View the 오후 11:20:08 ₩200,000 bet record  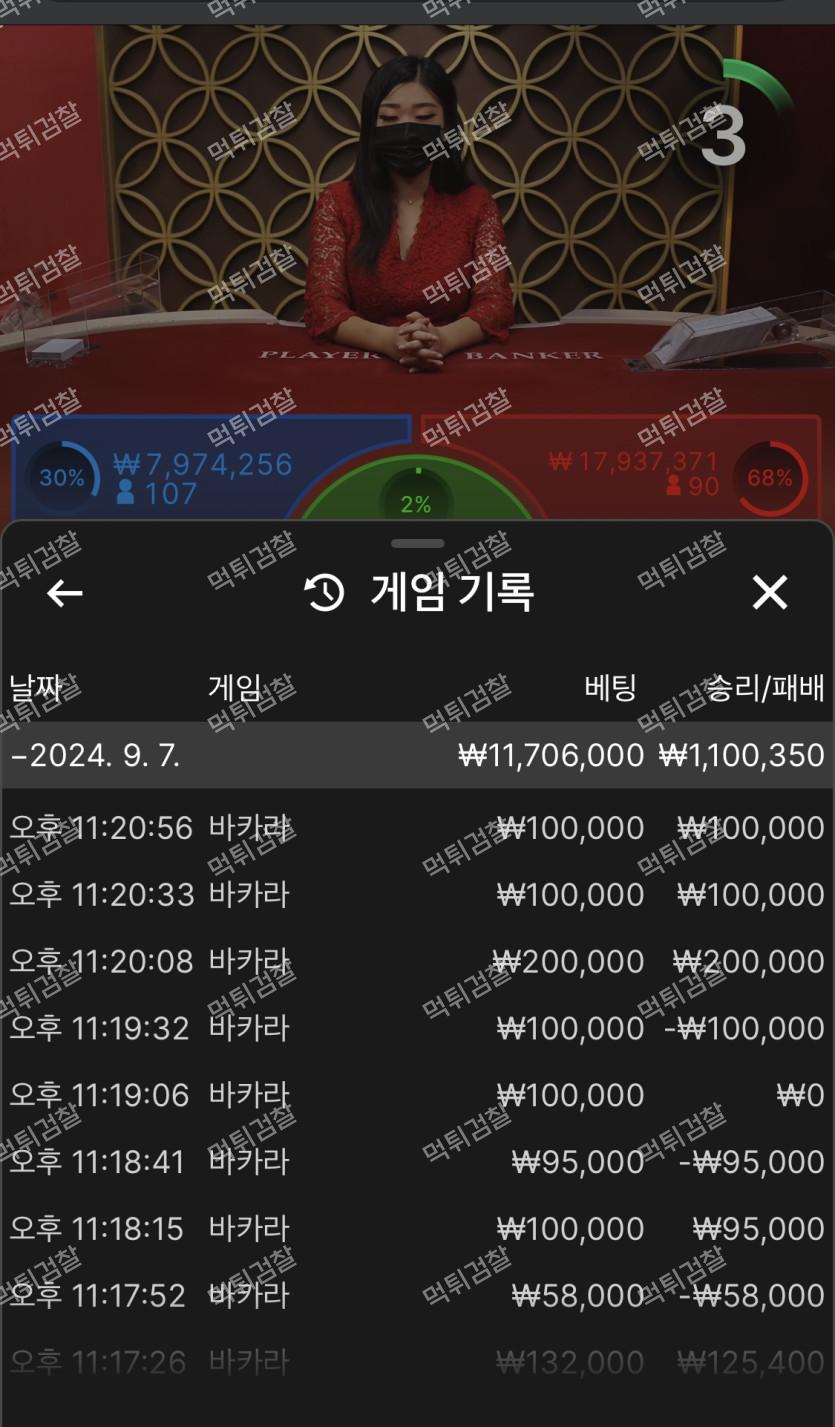click(417, 961)
